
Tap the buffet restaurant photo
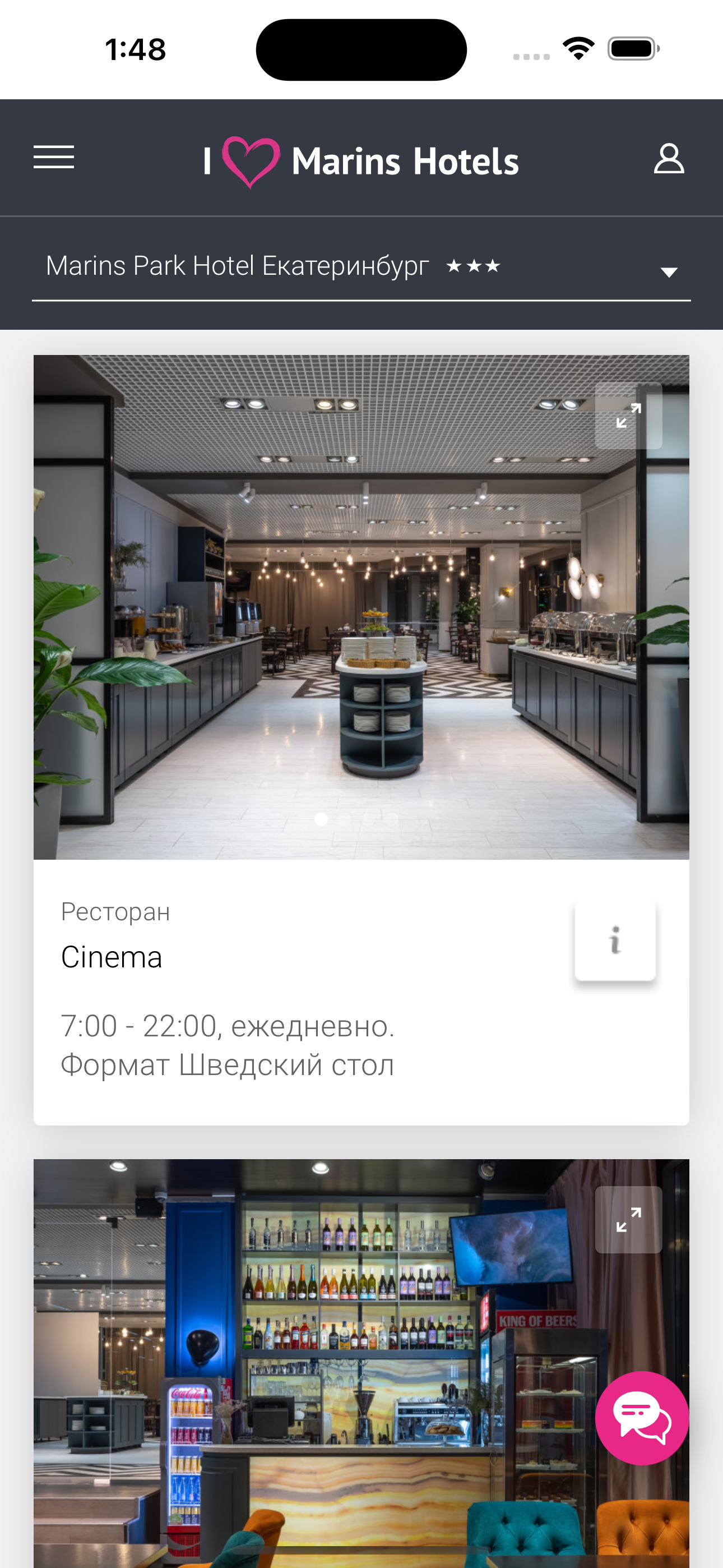tap(361, 608)
